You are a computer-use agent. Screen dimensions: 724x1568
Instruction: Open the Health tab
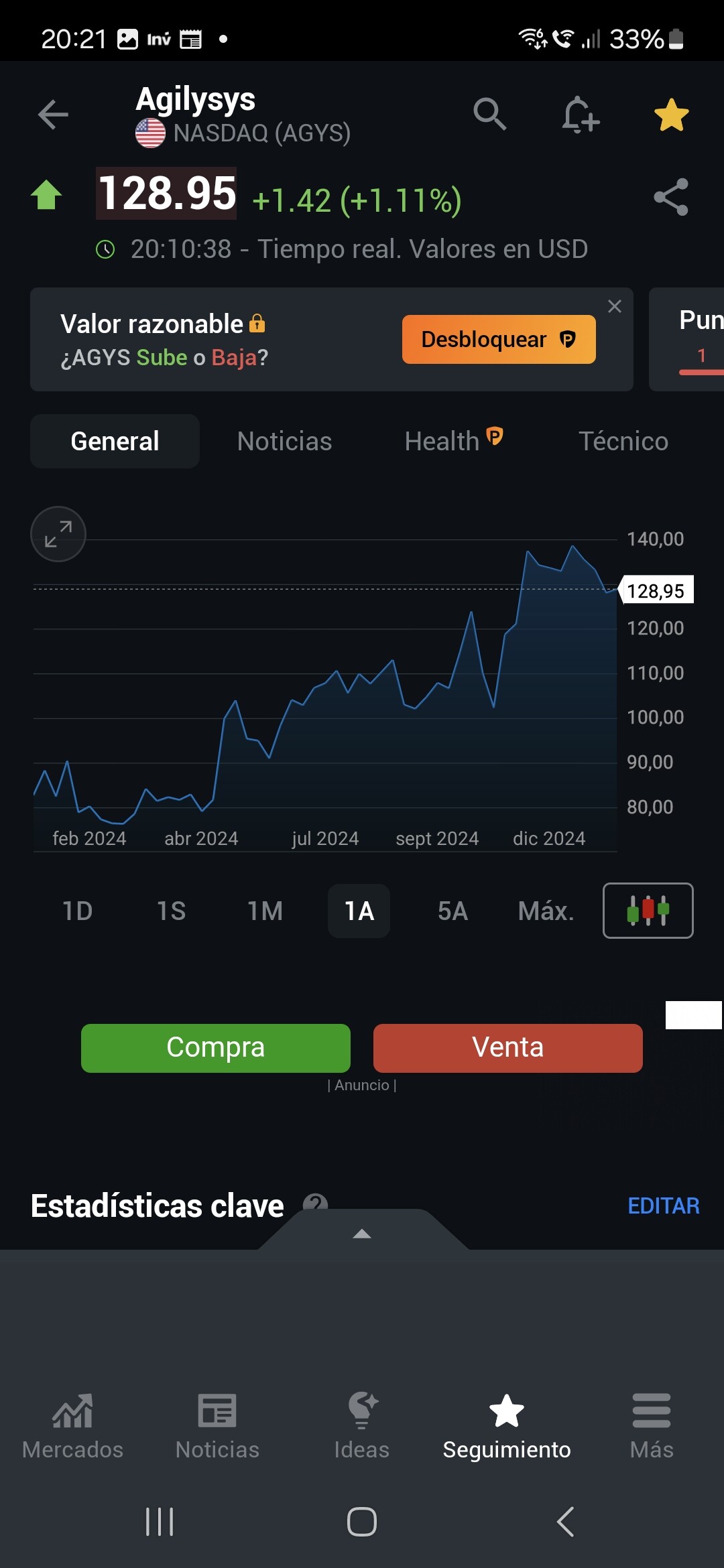tap(454, 440)
